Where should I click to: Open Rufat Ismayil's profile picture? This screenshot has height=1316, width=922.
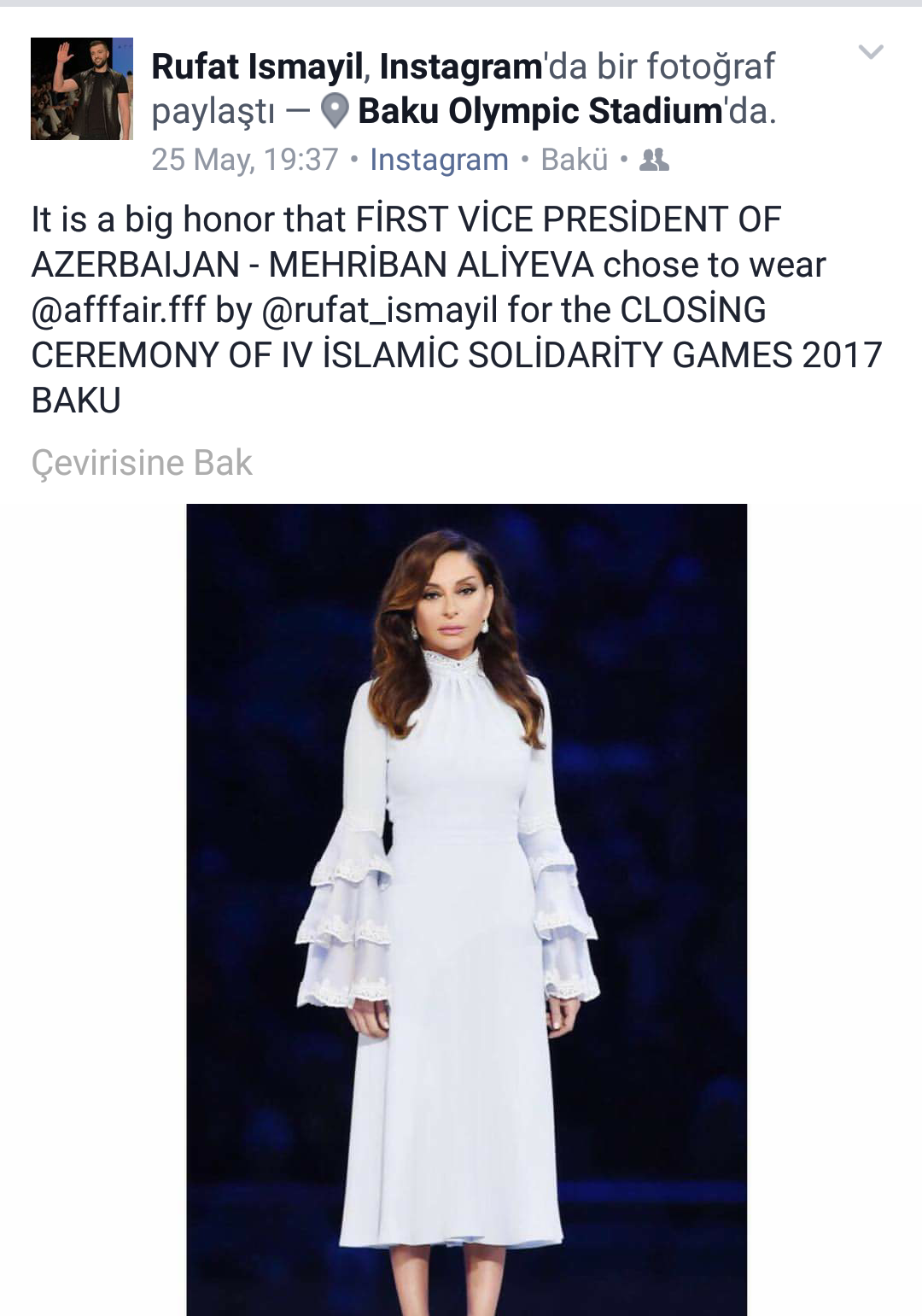click(82, 89)
